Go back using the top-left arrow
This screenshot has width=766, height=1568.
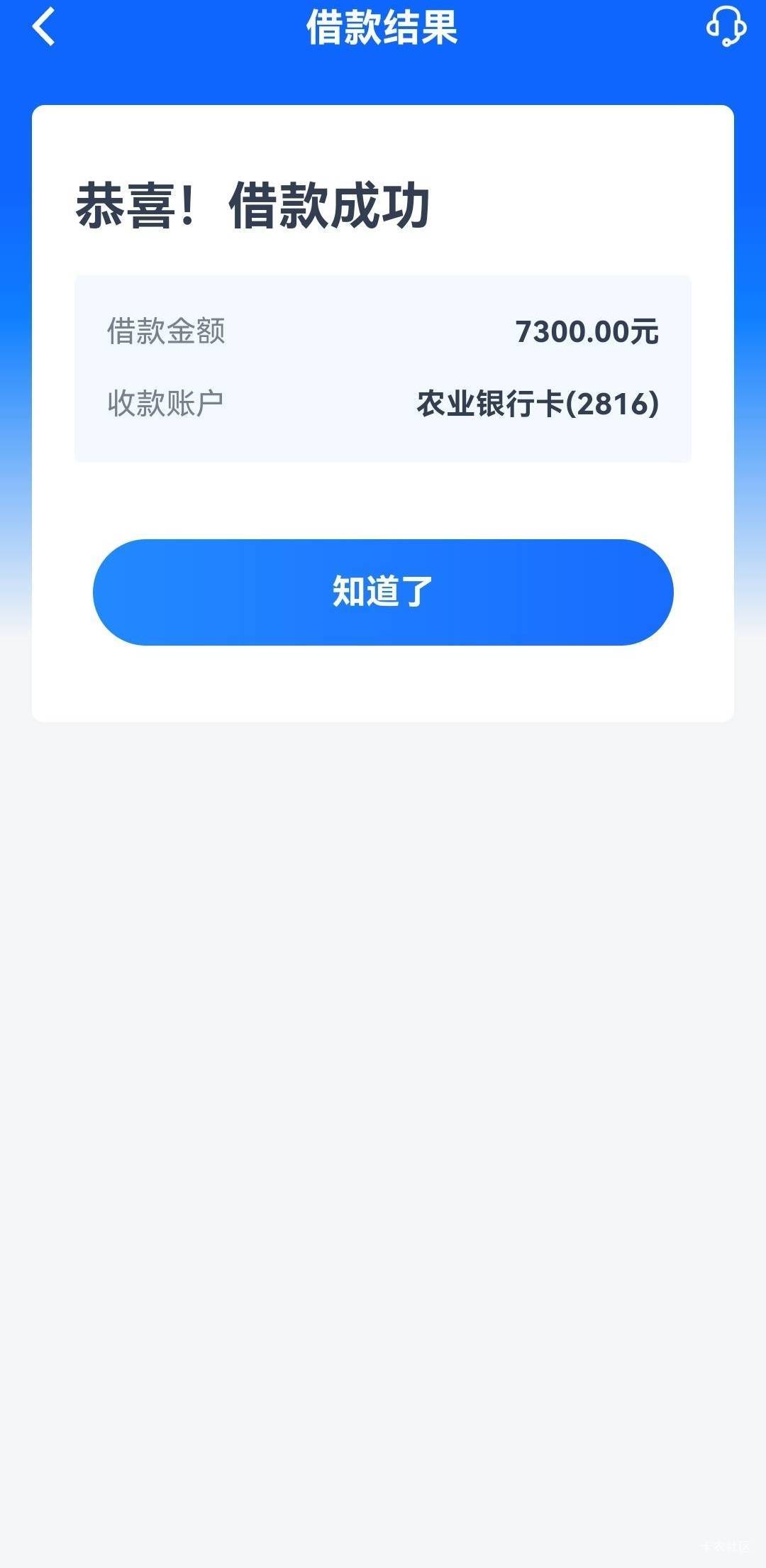click(x=43, y=27)
